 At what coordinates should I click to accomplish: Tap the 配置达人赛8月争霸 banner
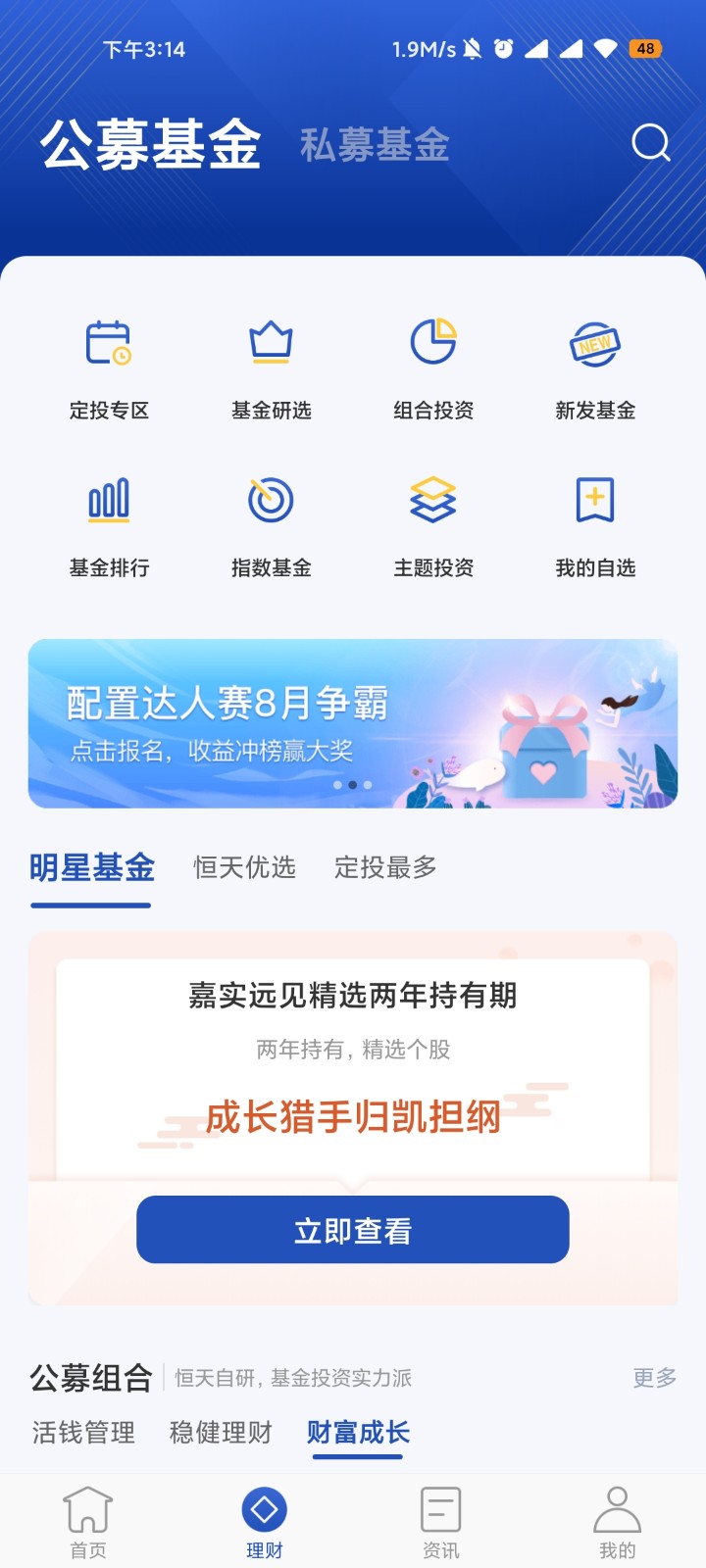coord(353,723)
